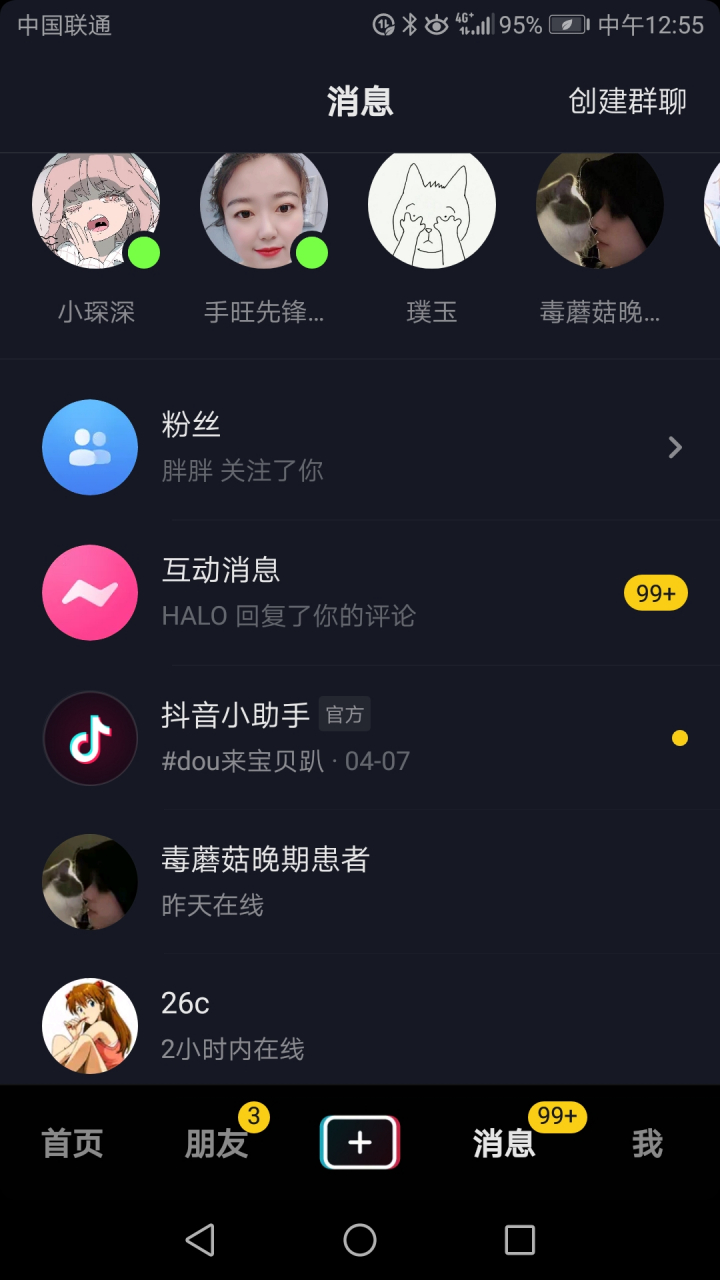
Task: Switch to the 首页 (Home) tab
Action: pos(70,1145)
